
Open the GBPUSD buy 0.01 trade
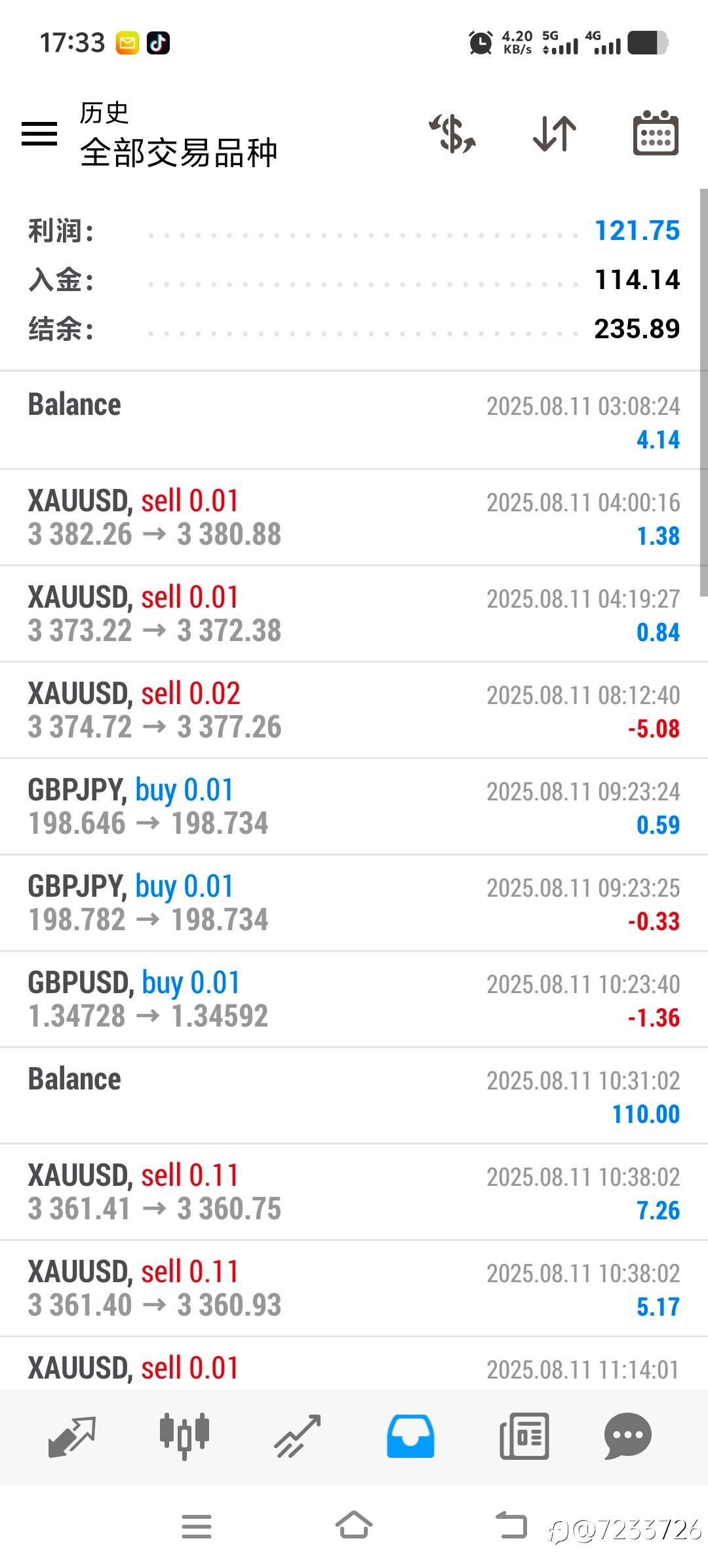[x=354, y=1000]
